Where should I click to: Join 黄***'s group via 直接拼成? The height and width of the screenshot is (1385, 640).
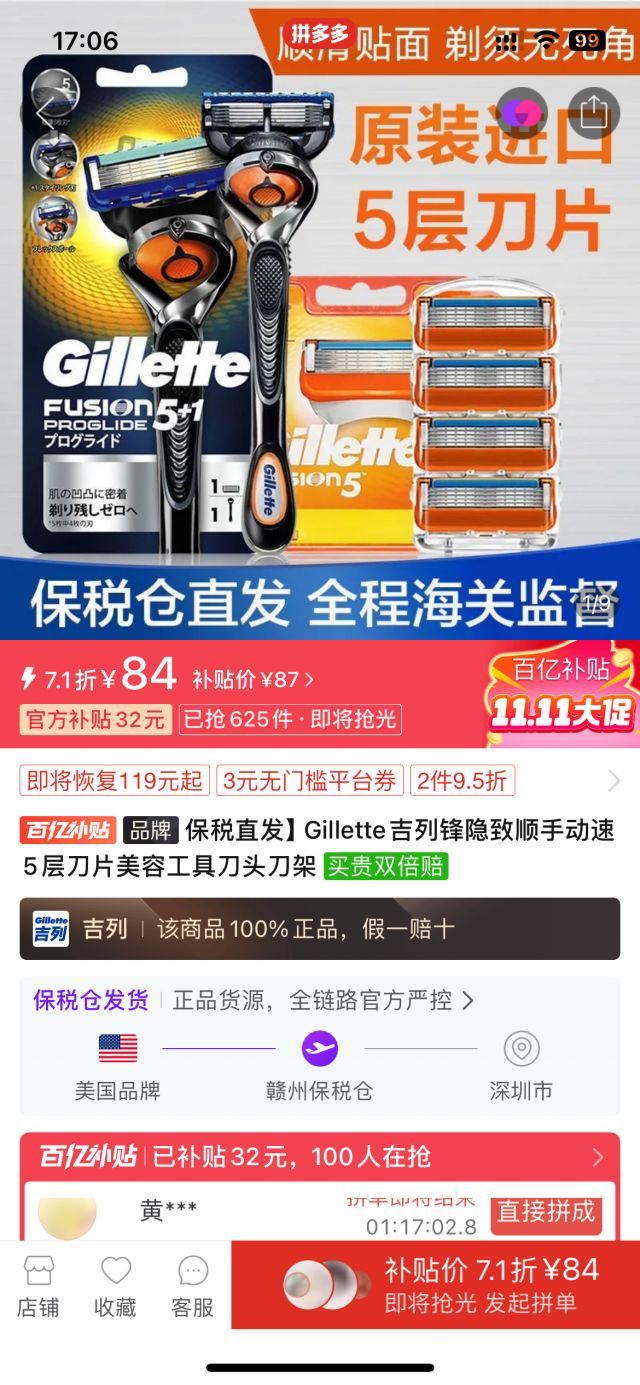[x=546, y=1212]
